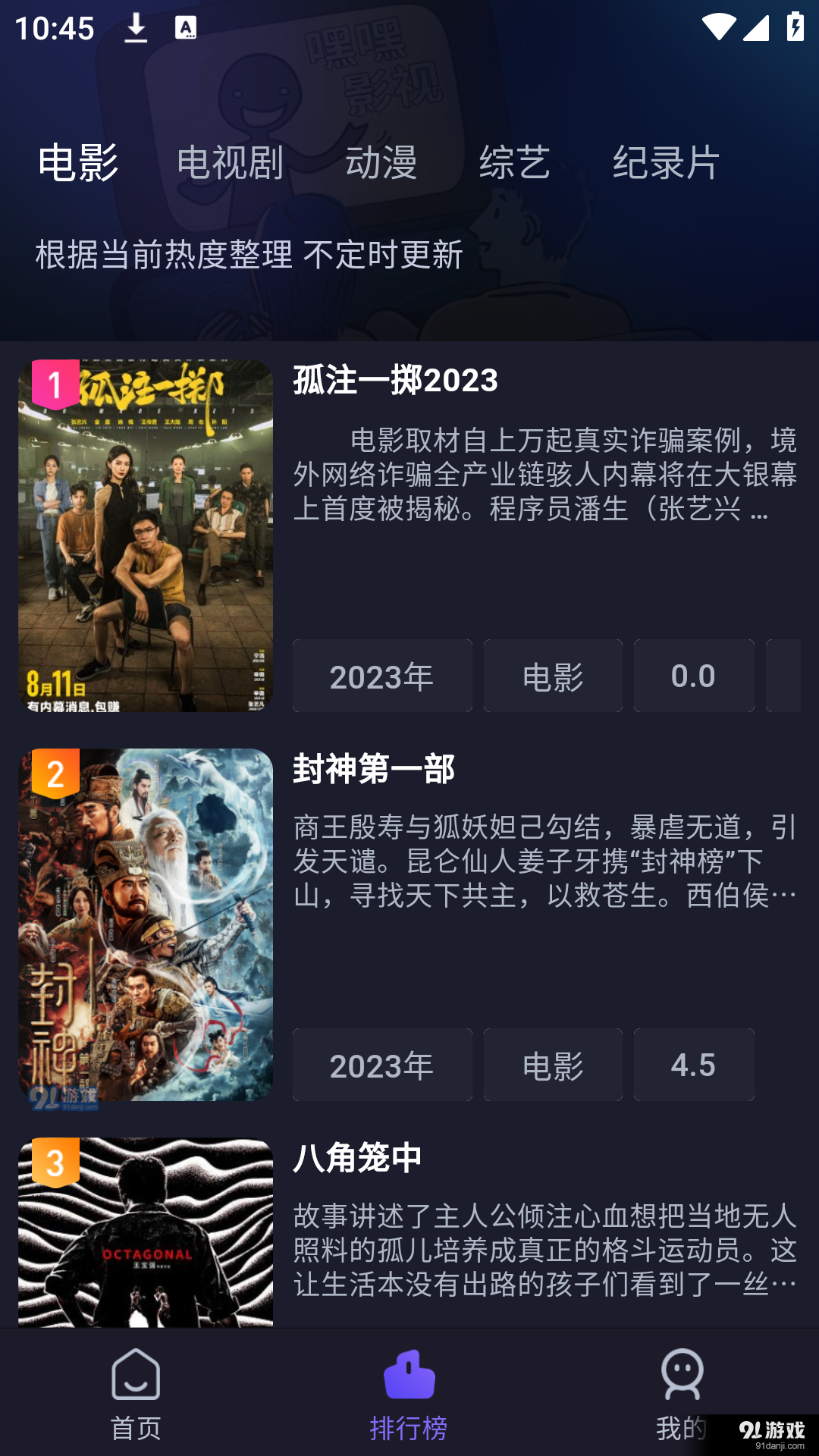The height and width of the screenshot is (1456, 819).
Task: Click the rank badge 2 on 封神第一部 poster
Action: tap(53, 775)
